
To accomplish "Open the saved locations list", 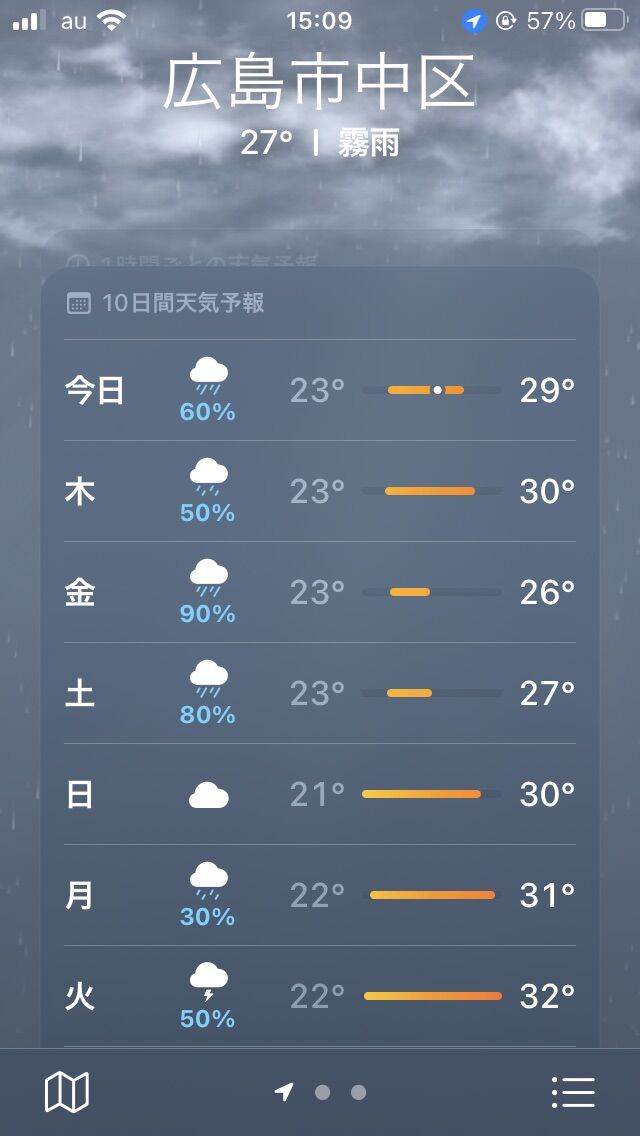I will (x=573, y=1092).
